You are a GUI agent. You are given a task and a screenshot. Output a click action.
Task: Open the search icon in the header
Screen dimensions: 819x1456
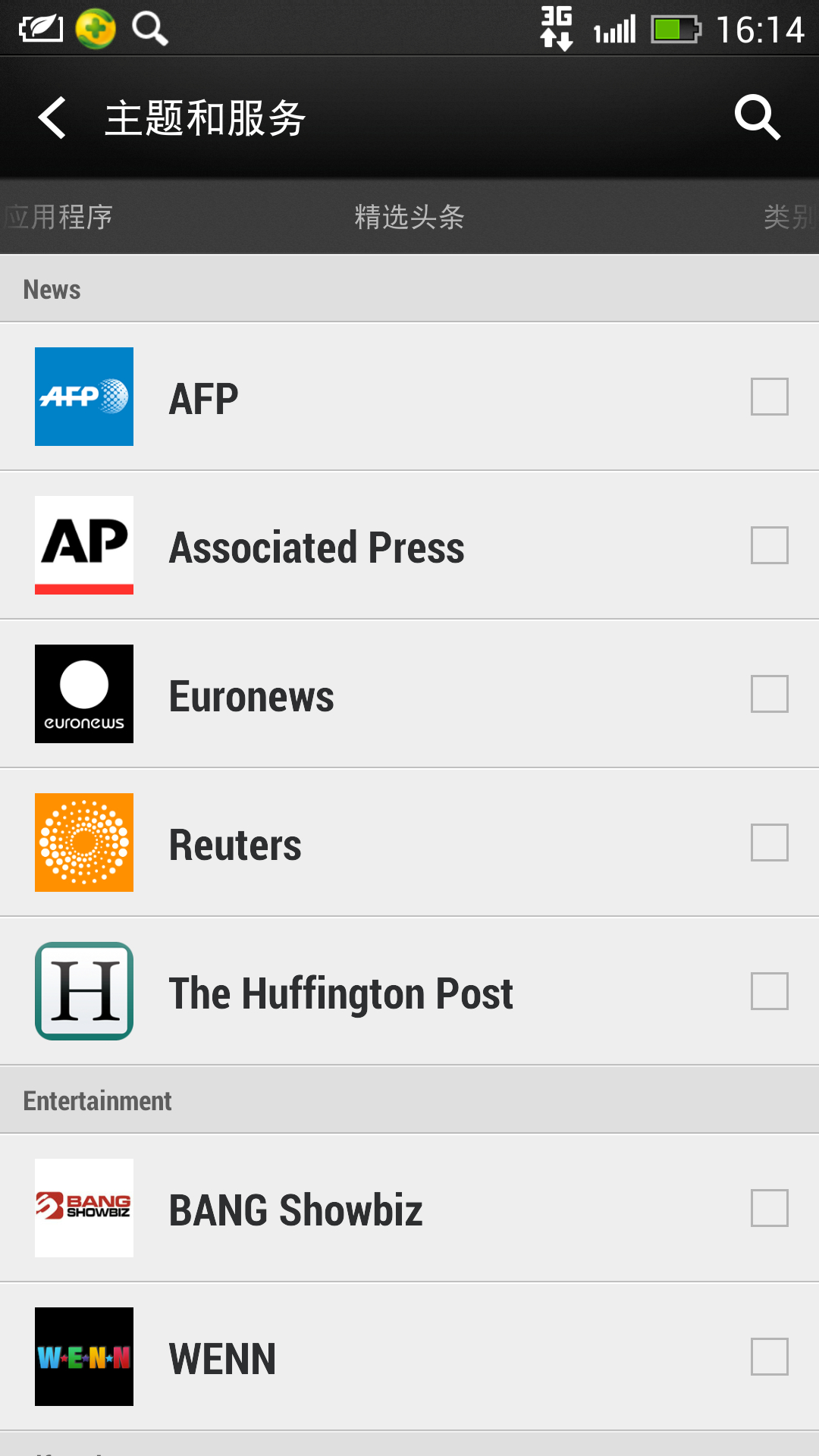point(757,118)
